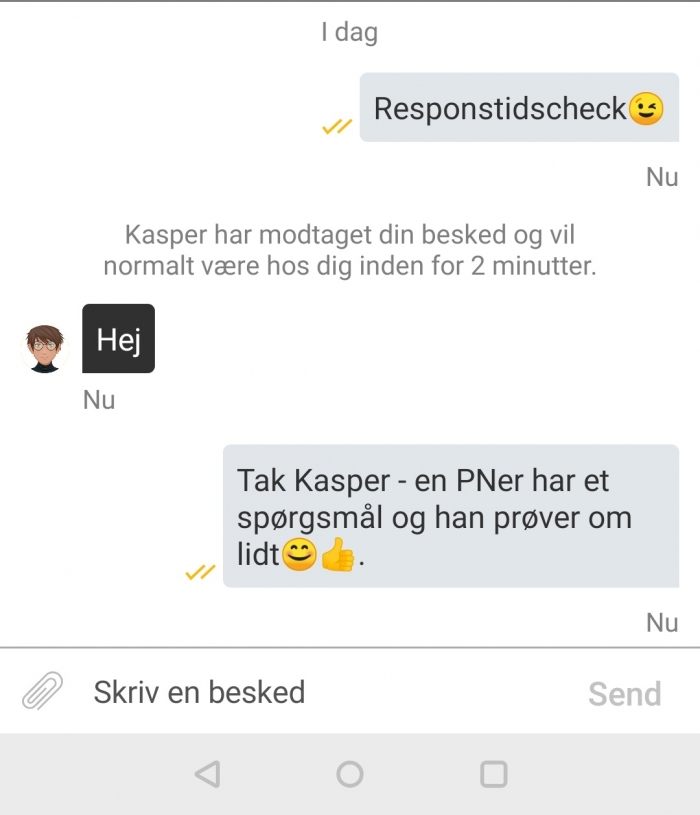This screenshot has width=700, height=815.
Task: Go to the home screen via home button
Action: (x=350, y=774)
